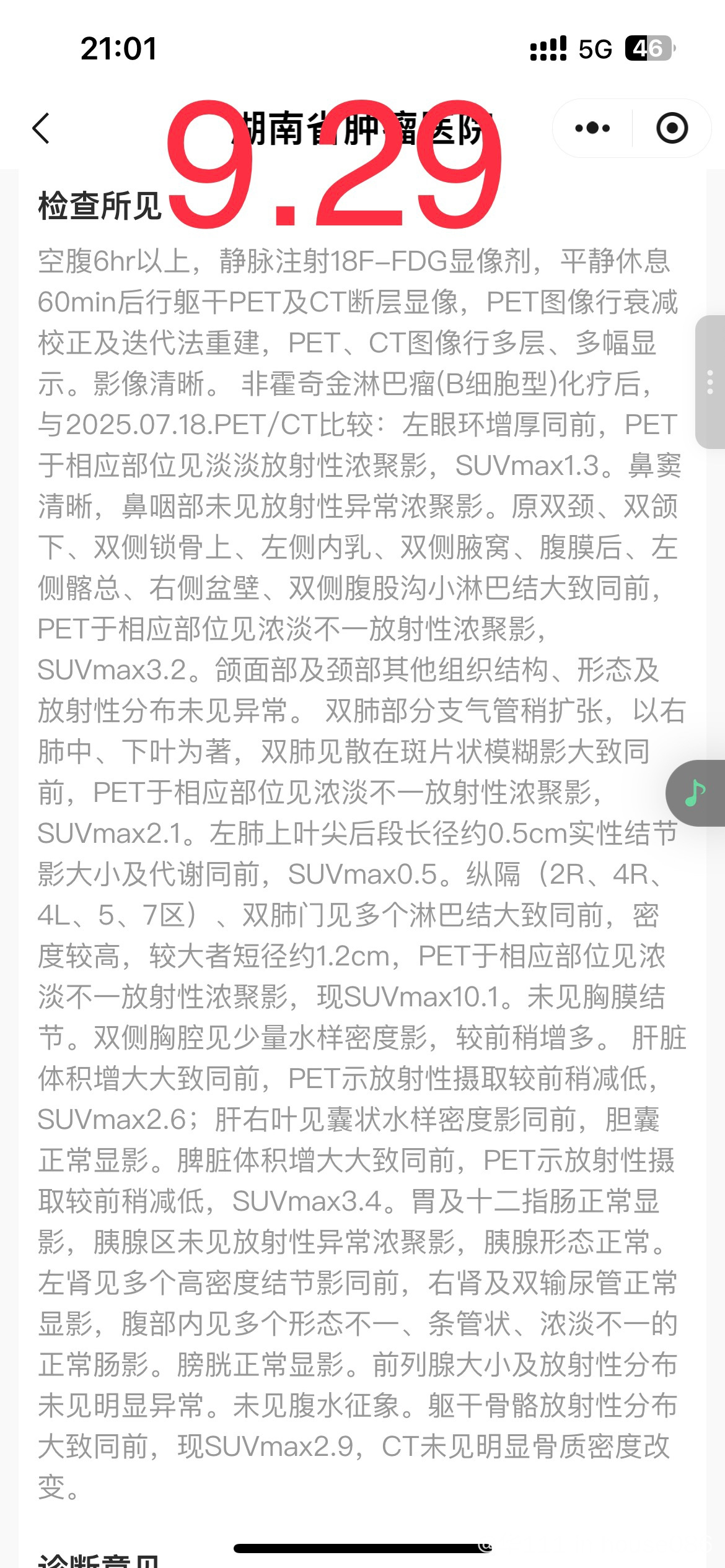Open the gray three-dot side handle
The width and height of the screenshot is (725, 1568).
[710, 382]
